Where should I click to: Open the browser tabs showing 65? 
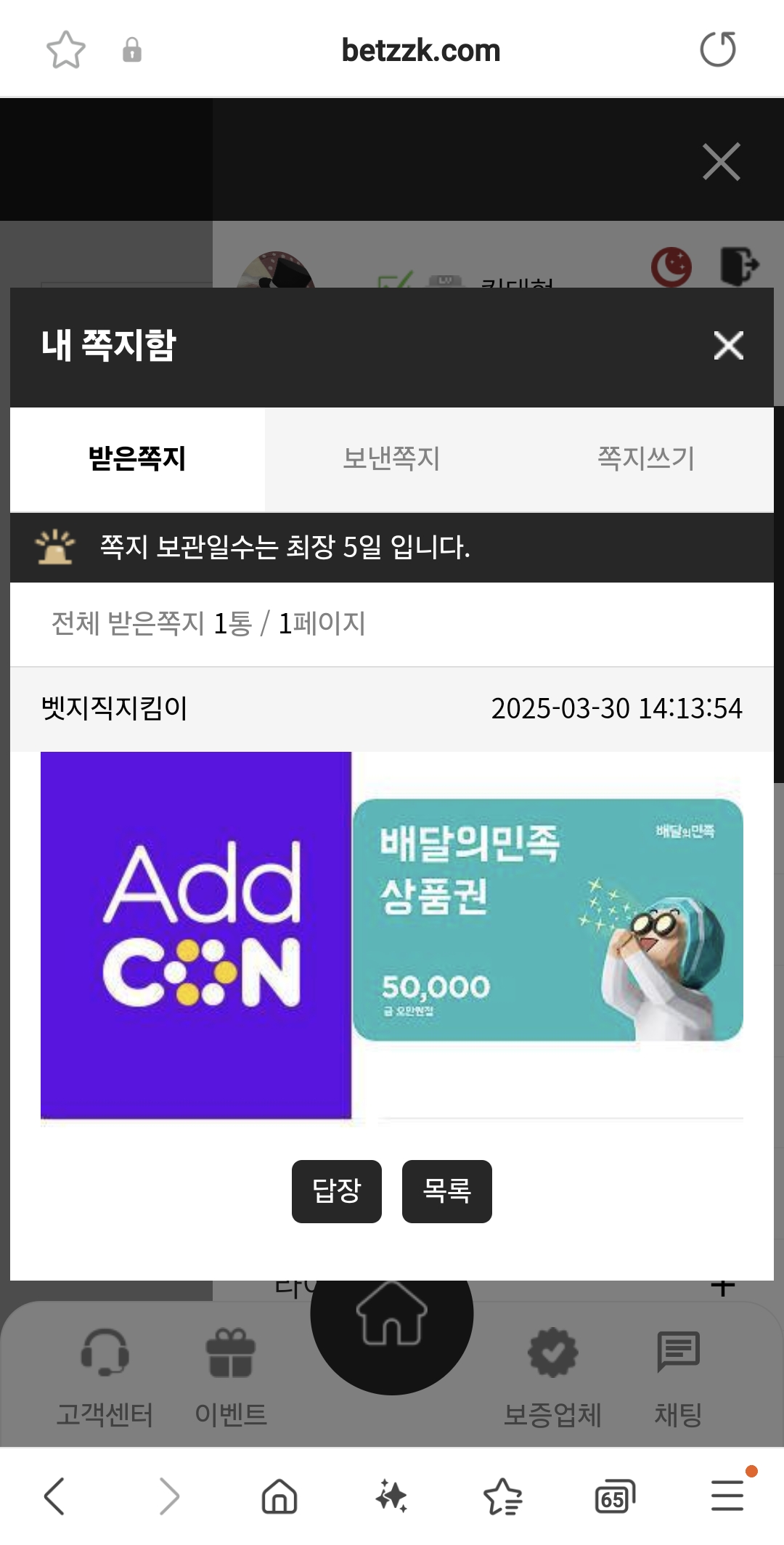coord(614,1496)
